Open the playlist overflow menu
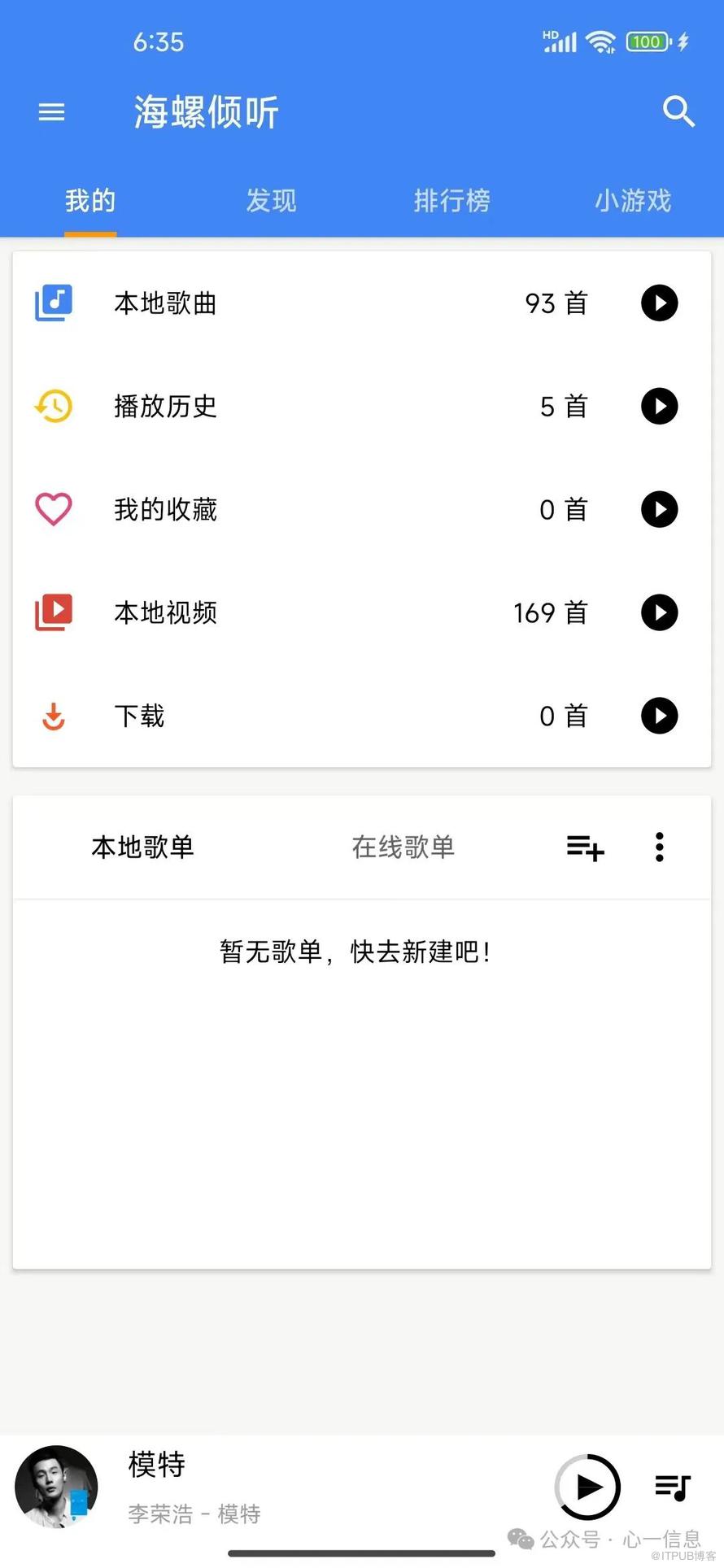The width and height of the screenshot is (724, 1568). pyautogui.click(x=660, y=847)
